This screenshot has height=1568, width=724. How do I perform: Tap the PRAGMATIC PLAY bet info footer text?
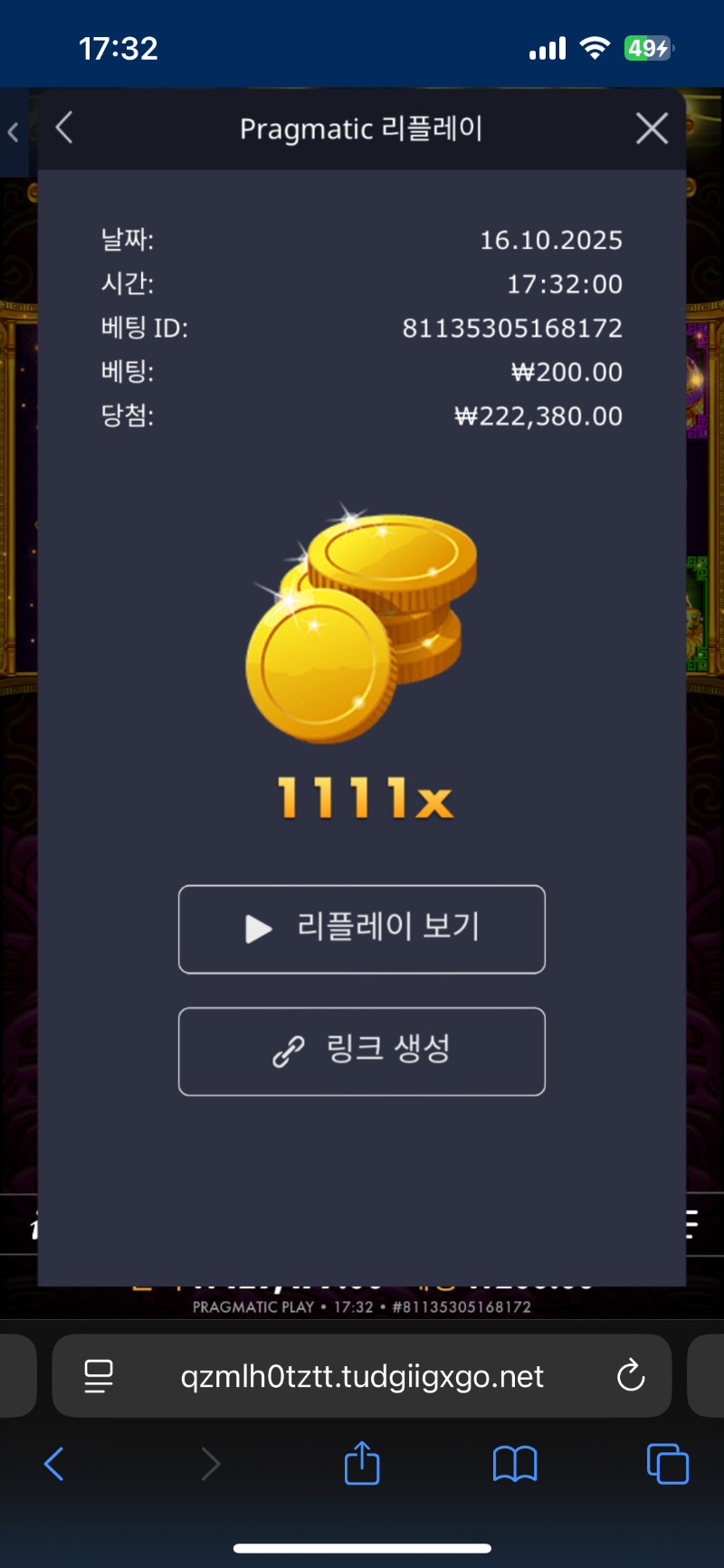pyautogui.click(x=362, y=1306)
